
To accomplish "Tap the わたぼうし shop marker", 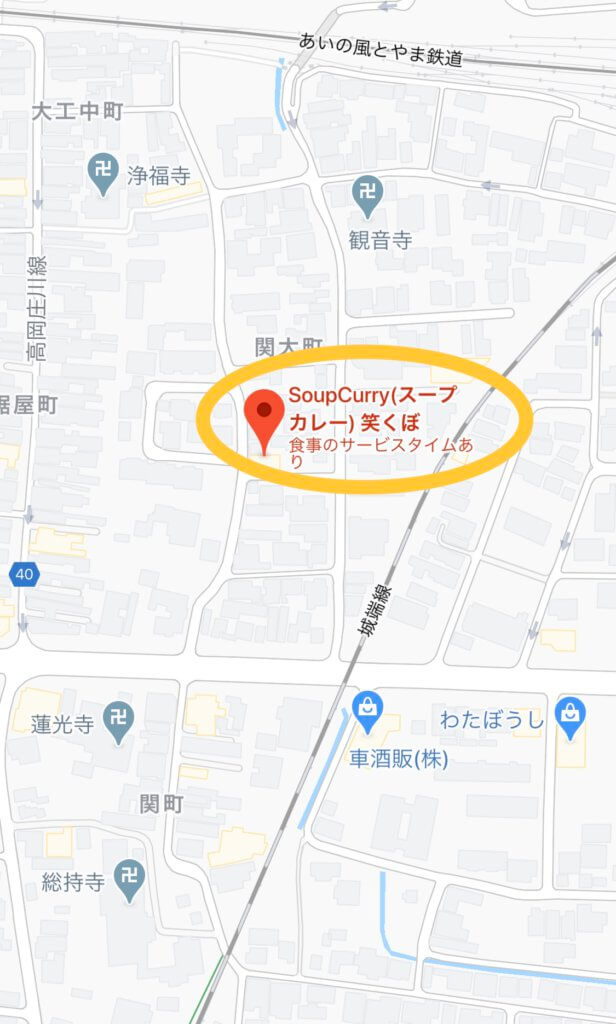I will [570, 718].
